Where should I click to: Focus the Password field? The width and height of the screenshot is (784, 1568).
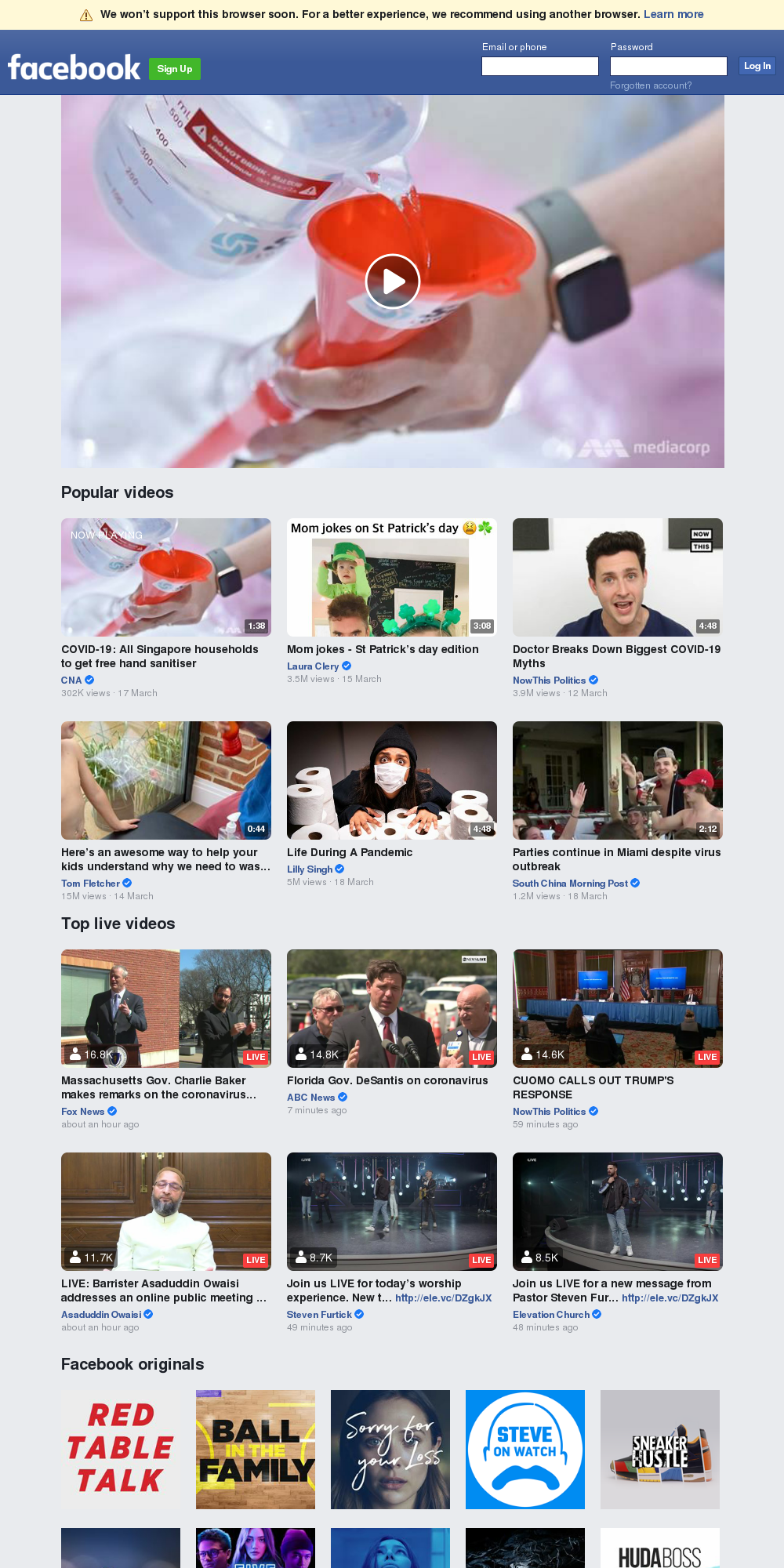click(x=668, y=67)
